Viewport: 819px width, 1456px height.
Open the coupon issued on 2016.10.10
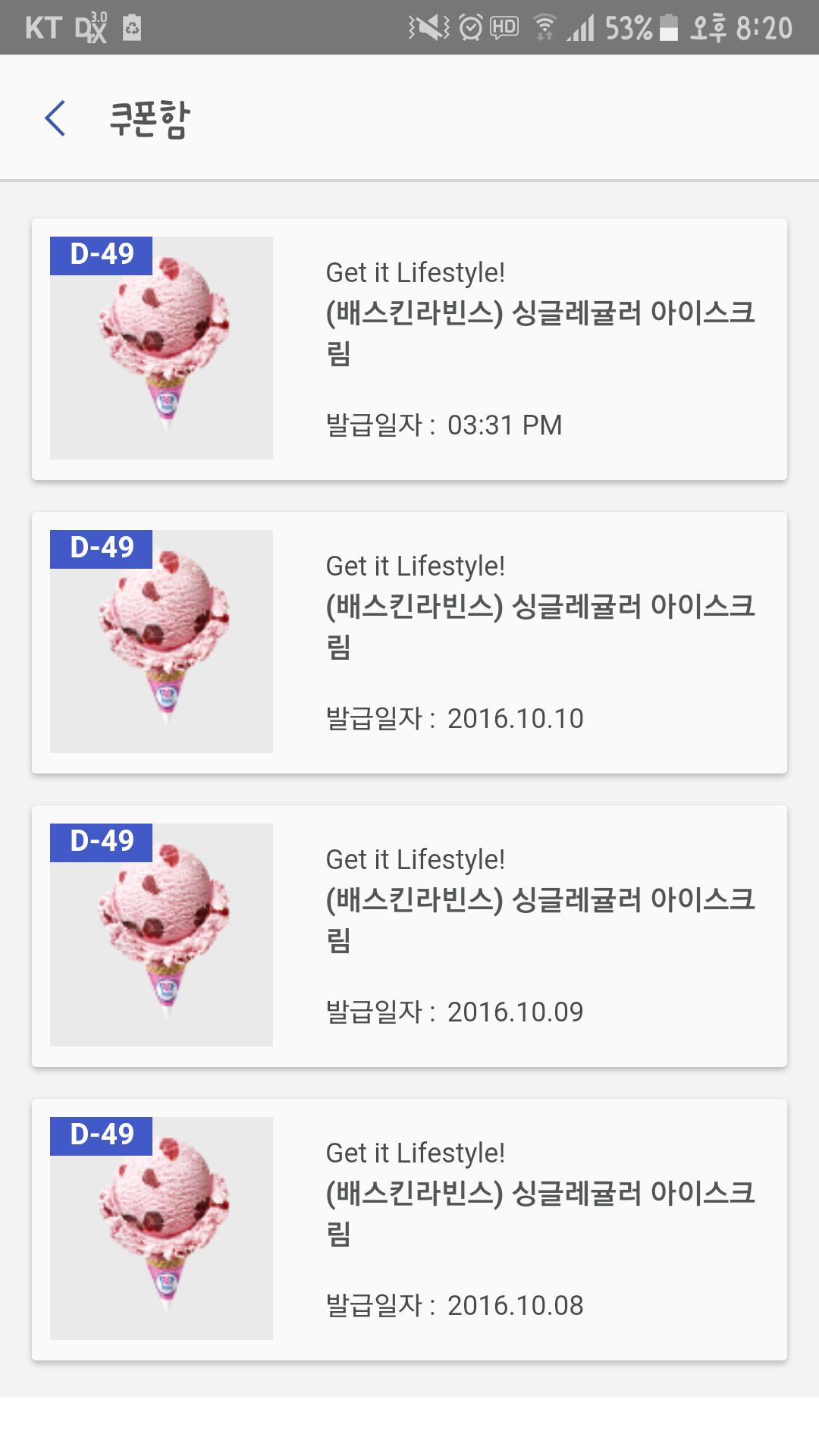[x=409, y=642]
